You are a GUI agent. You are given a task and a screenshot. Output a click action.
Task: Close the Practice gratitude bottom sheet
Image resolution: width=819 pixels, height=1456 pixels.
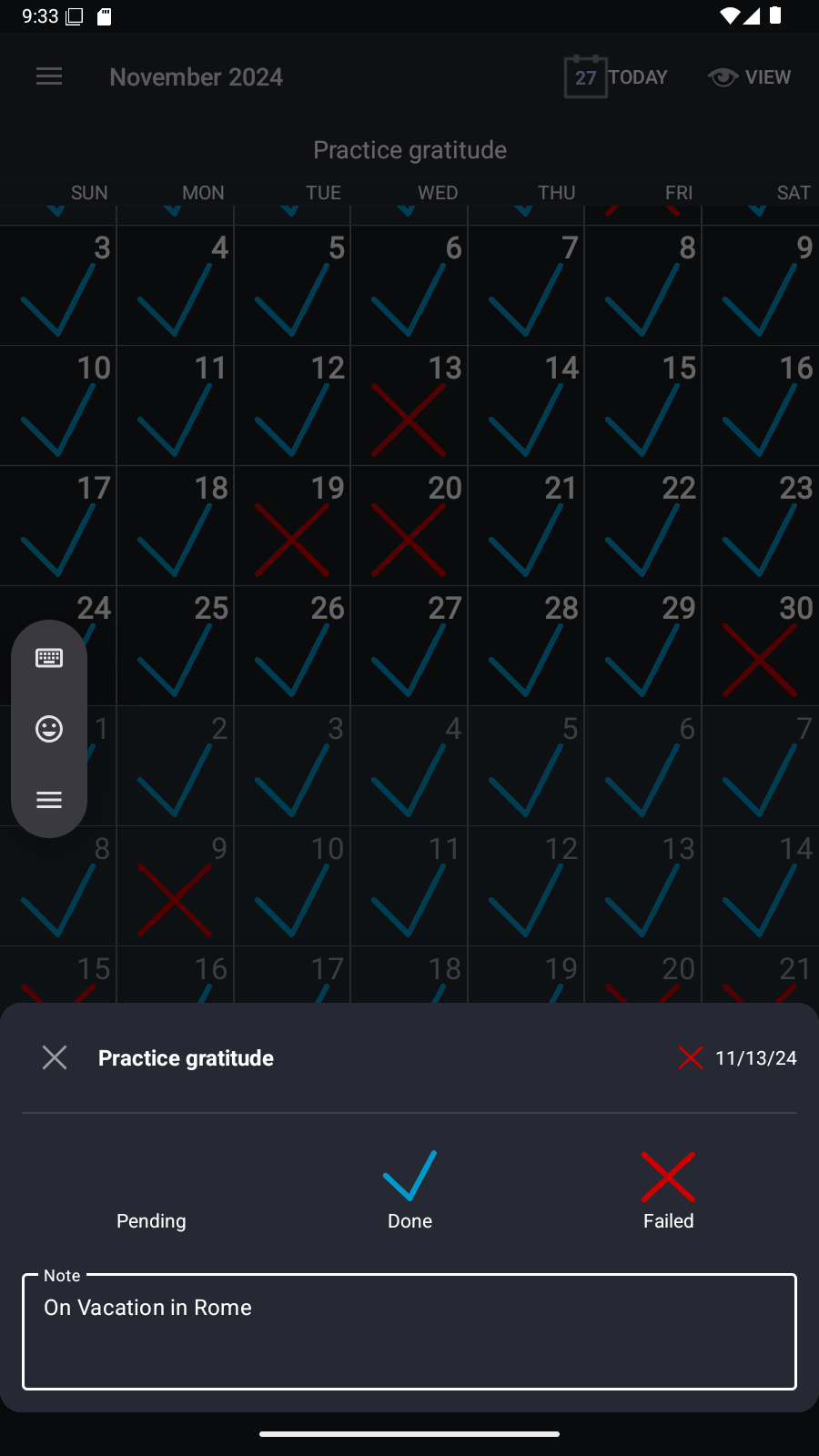coord(55,1057)
